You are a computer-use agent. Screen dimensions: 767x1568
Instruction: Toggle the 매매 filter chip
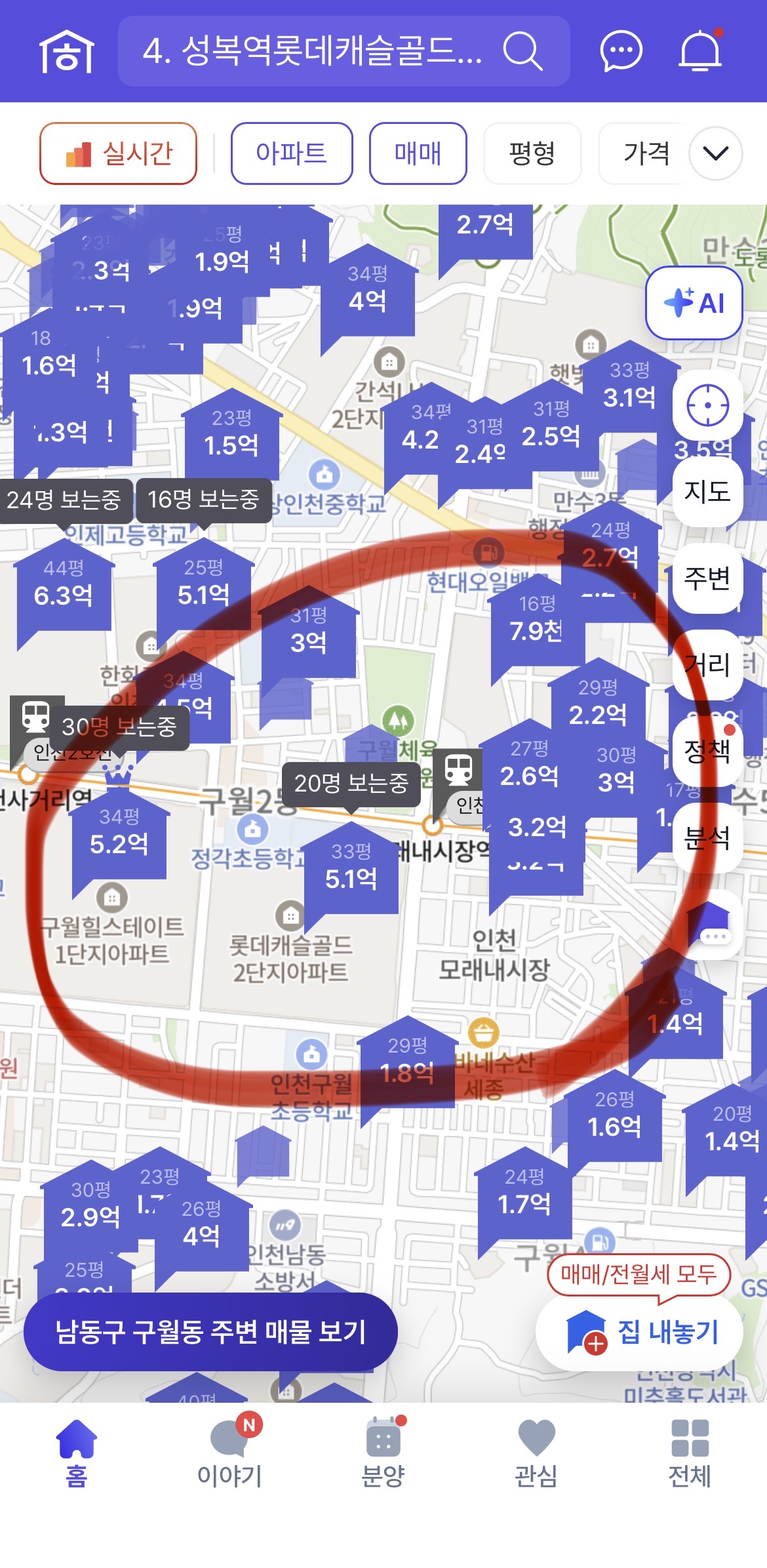click(x=418, y=153)
